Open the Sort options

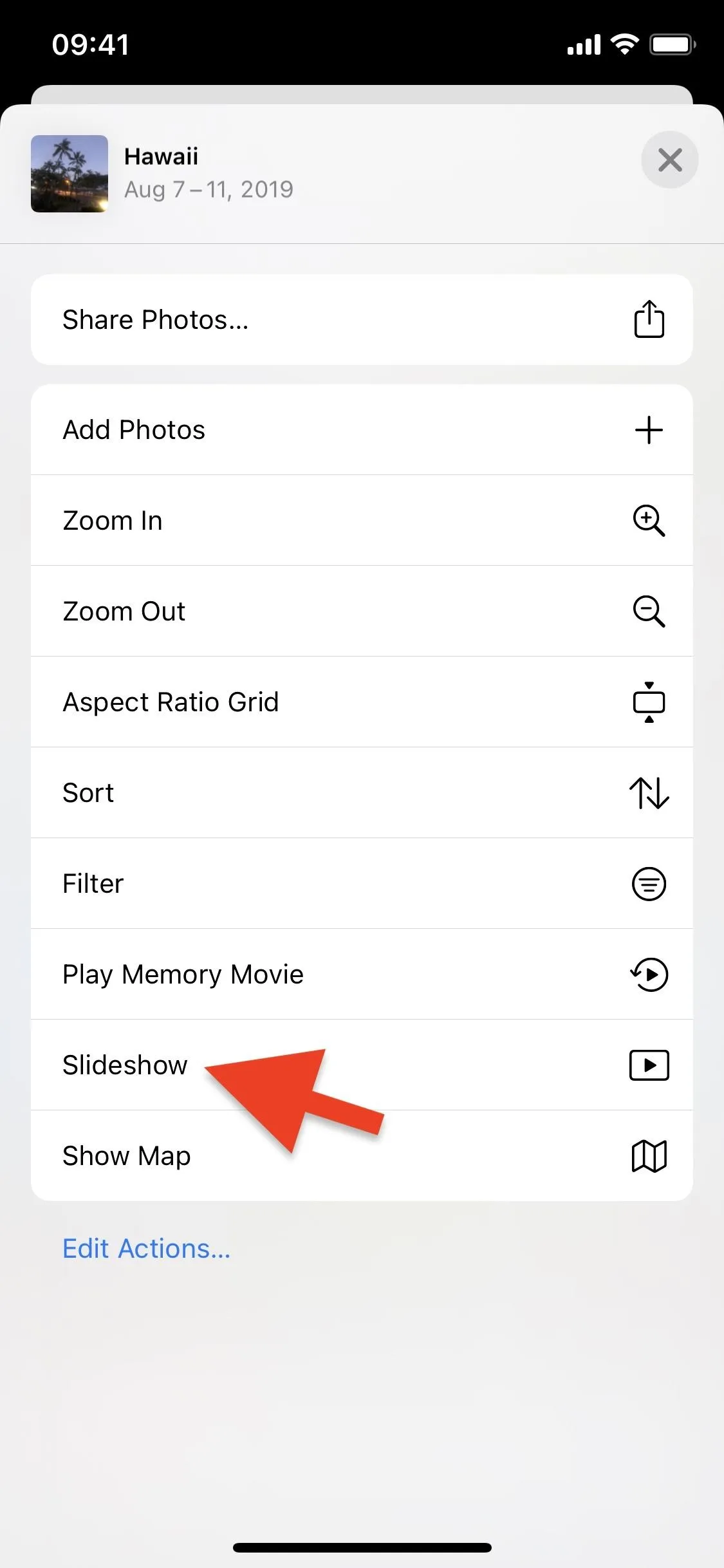[x=362, y=793]
